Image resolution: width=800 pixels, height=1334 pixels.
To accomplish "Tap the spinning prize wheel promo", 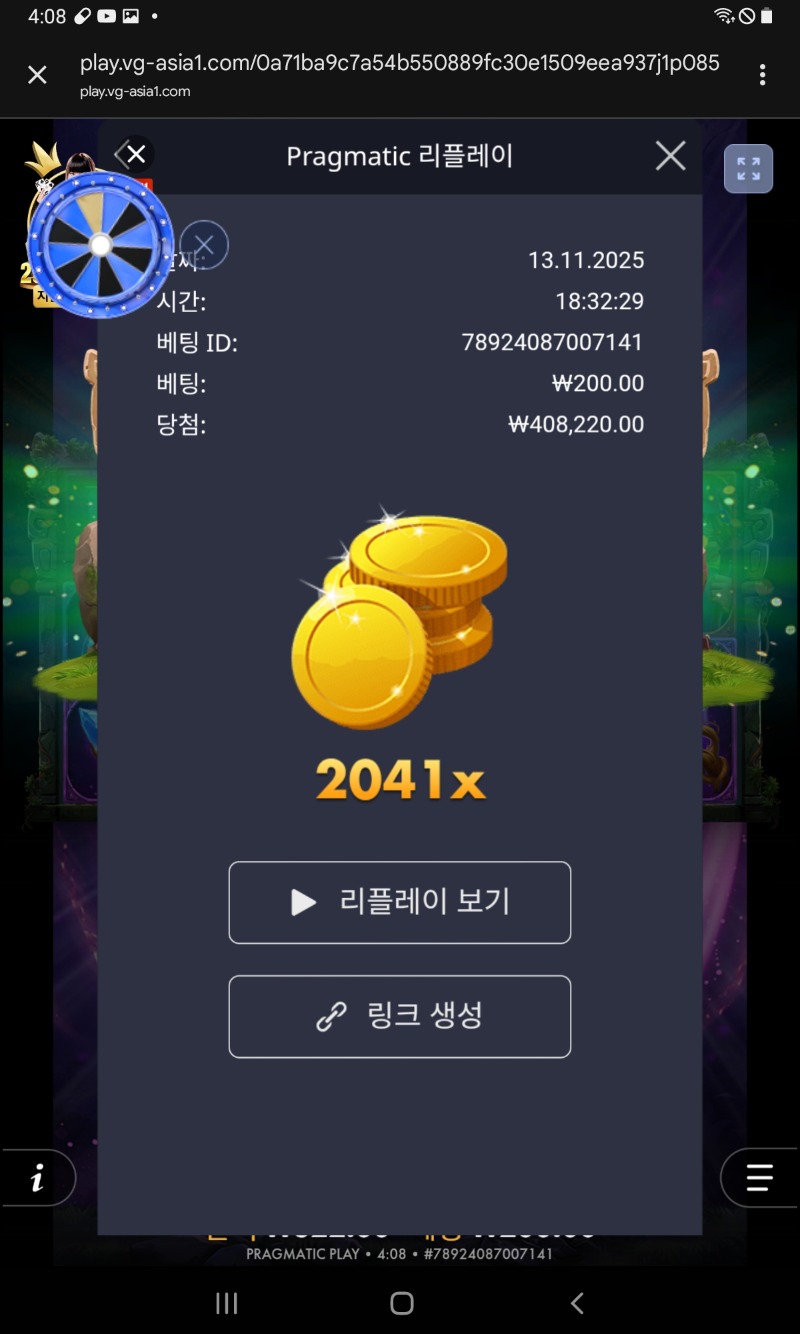I will click(100, 245).
